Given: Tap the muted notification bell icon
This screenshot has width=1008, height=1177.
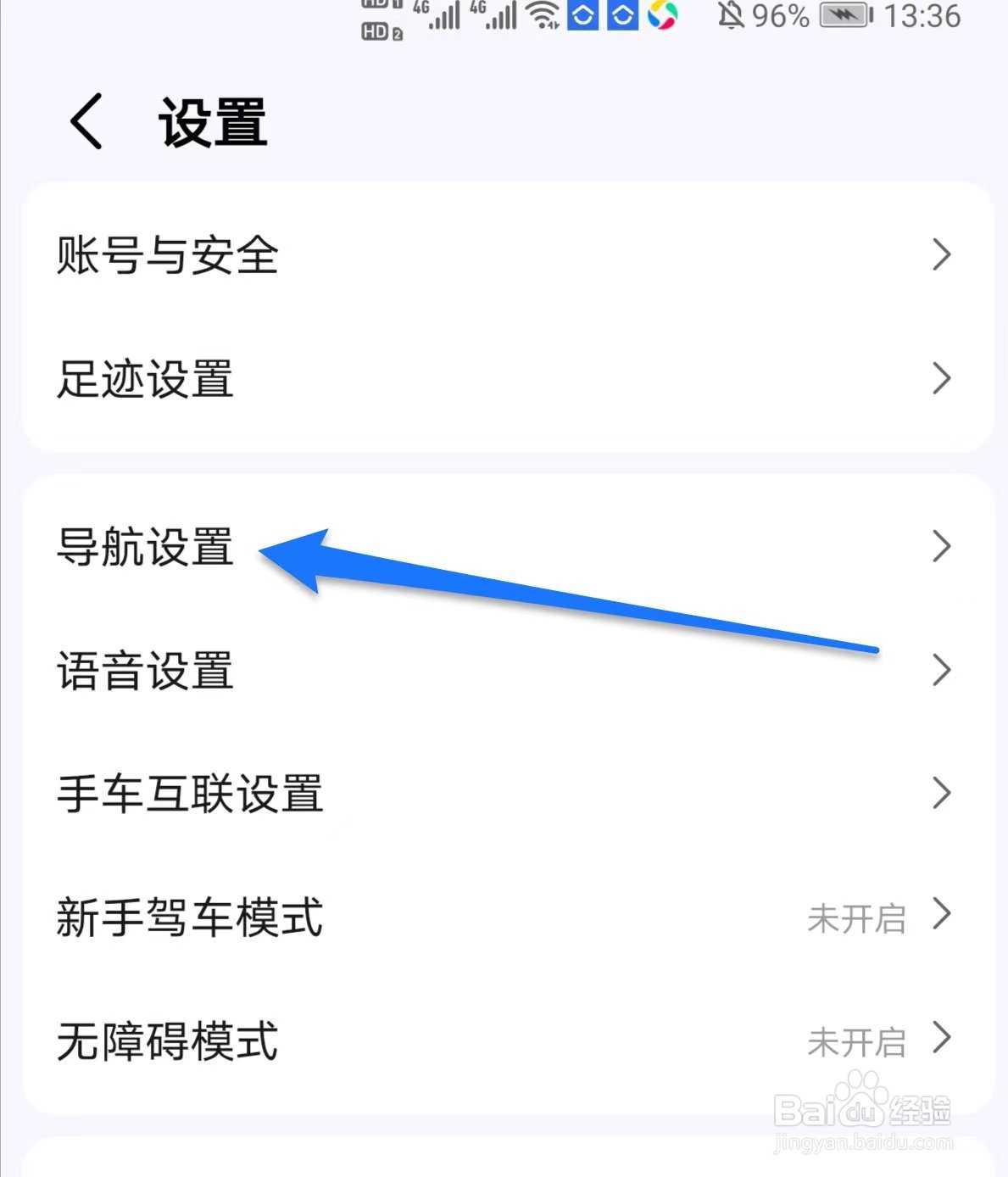Looking at the screenshot, I should click(729, 15).
